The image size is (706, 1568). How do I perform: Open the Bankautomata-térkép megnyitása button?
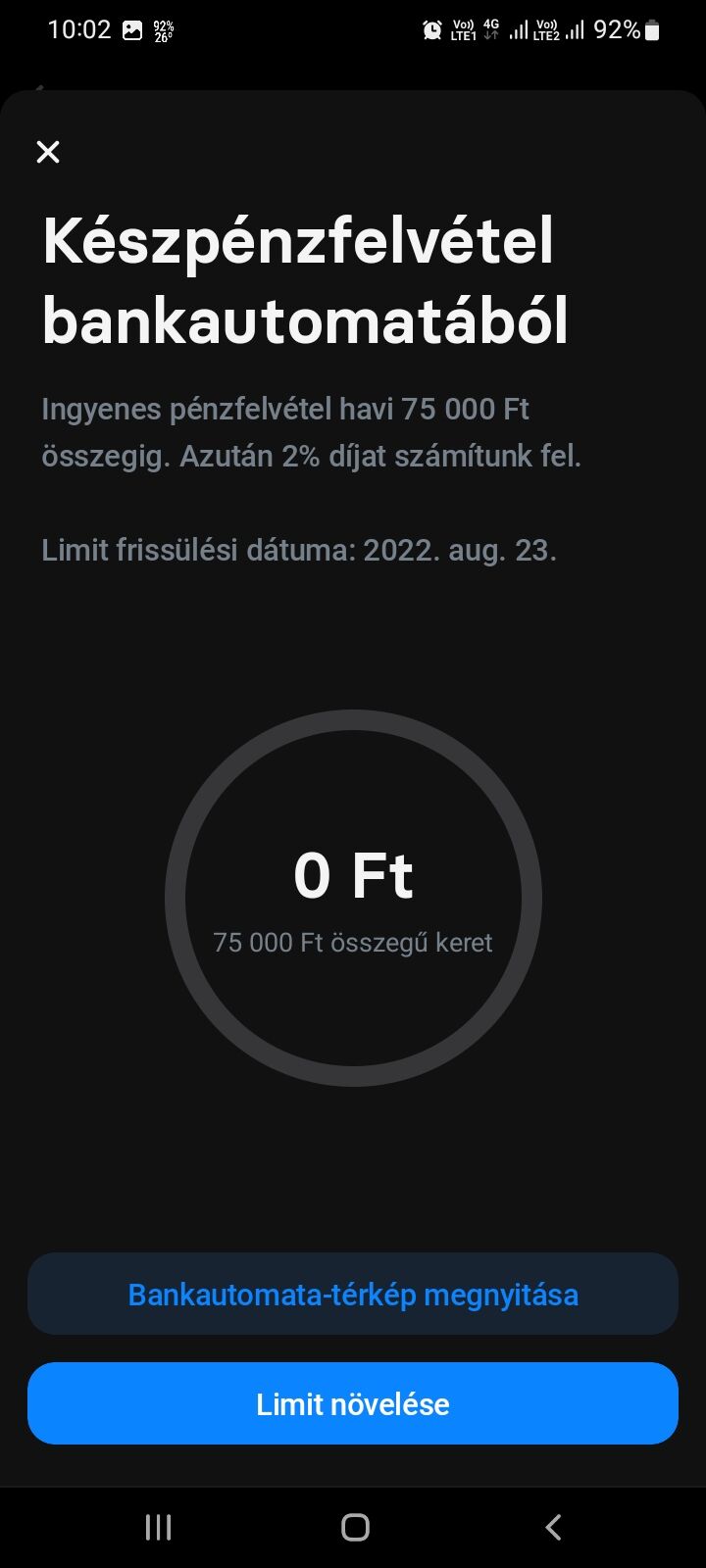click(353, 1294)
